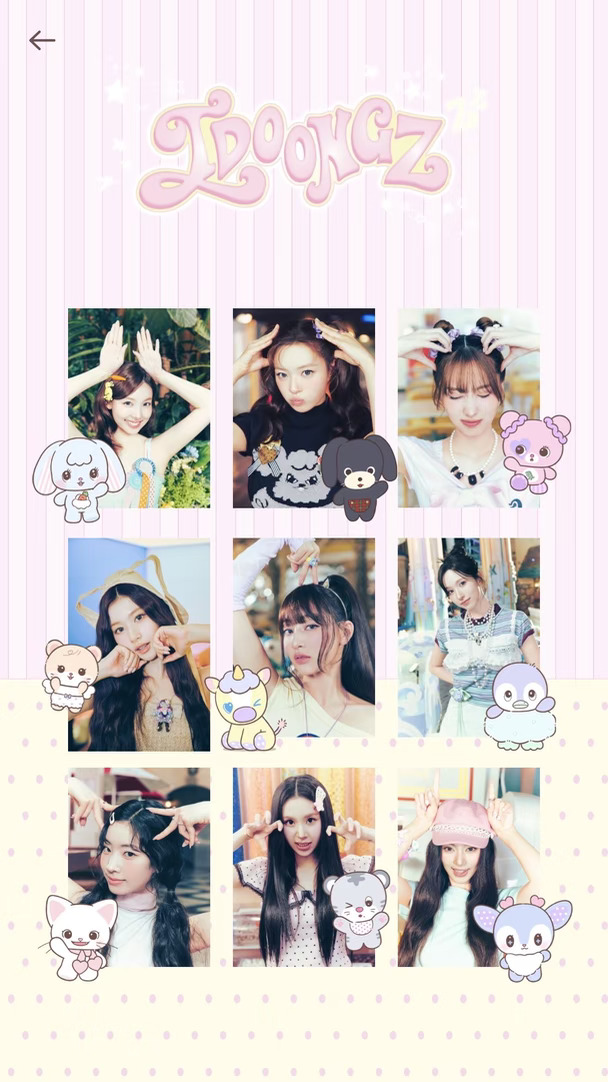Go back using the arrow icon
The width and height of the screenshot is (608, 1082).
(x=42, y=41)
